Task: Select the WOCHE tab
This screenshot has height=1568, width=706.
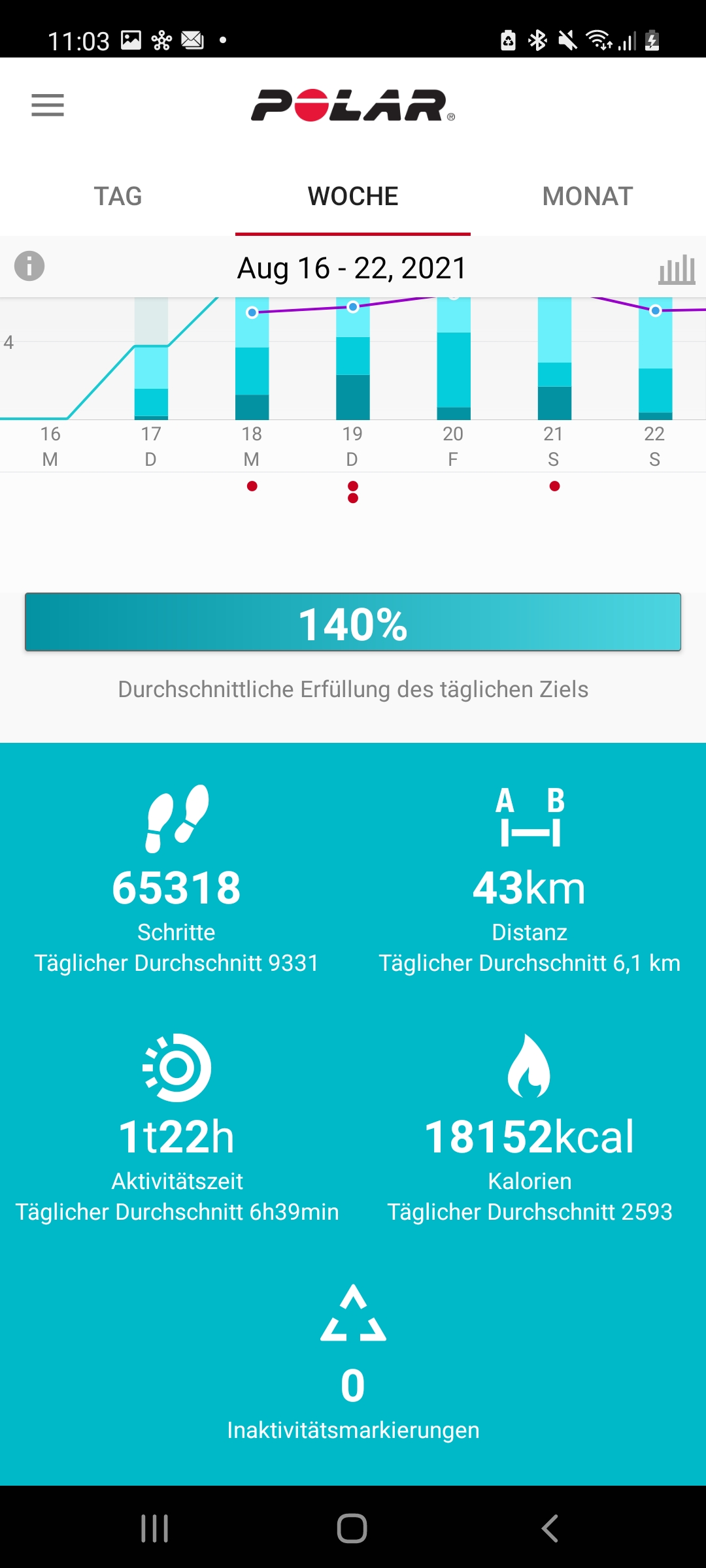Action: point(353,196)
